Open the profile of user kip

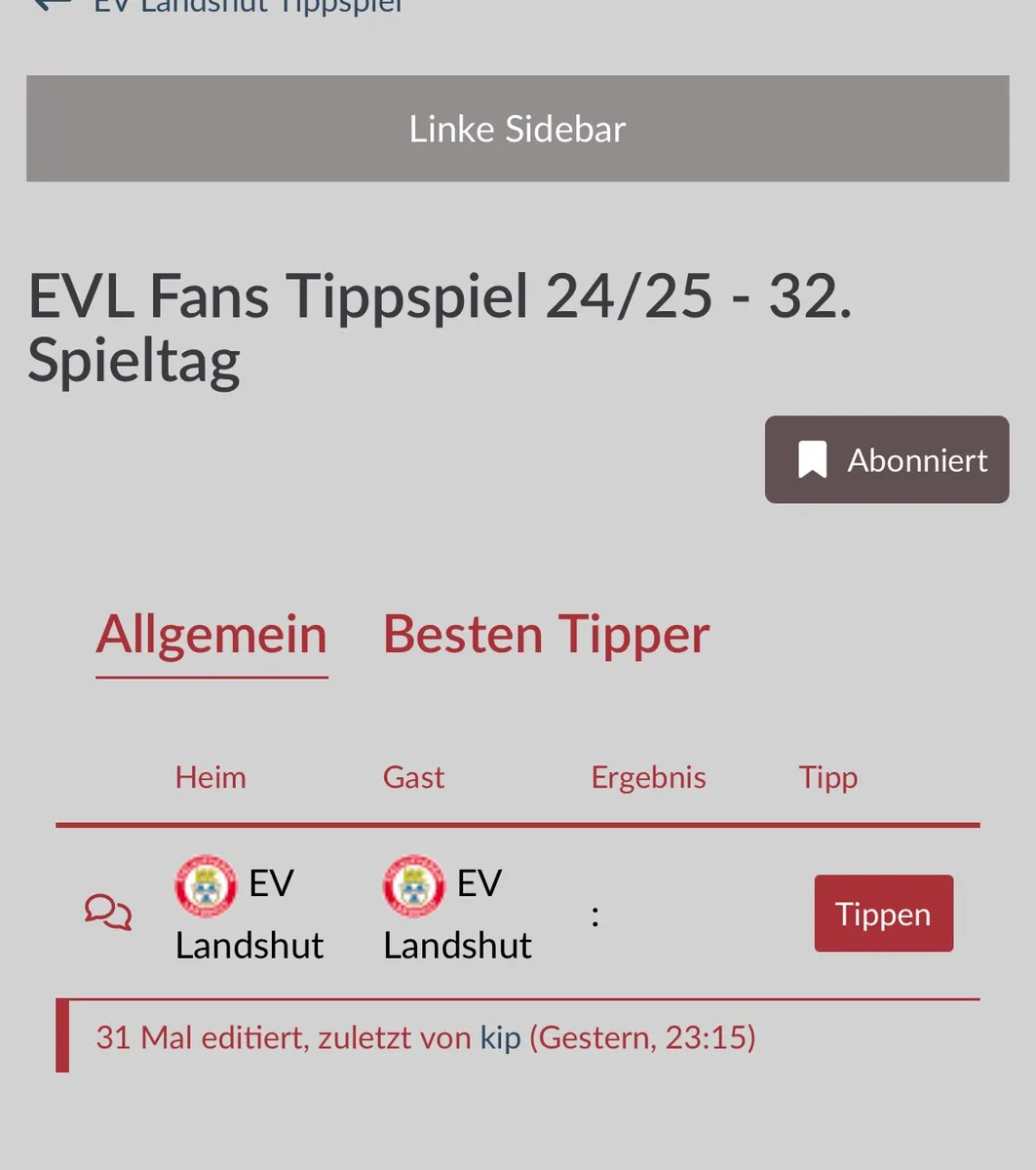[500, 1037]
